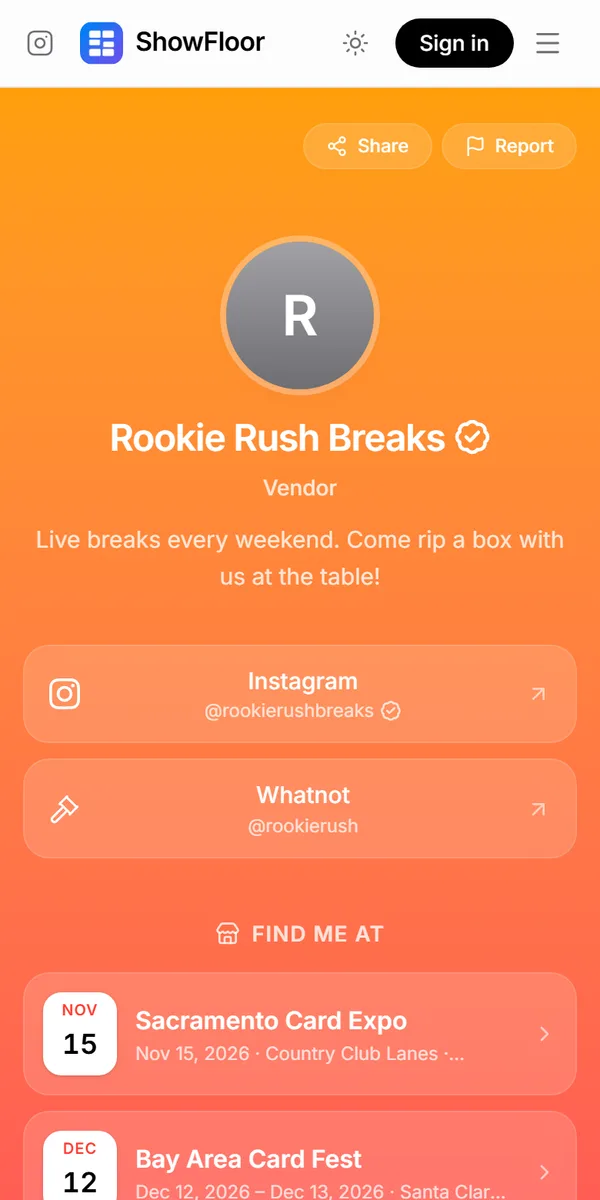Go to the ShowFloor home logo
This screenshot has height=1200, width=600.
[172, 43]
